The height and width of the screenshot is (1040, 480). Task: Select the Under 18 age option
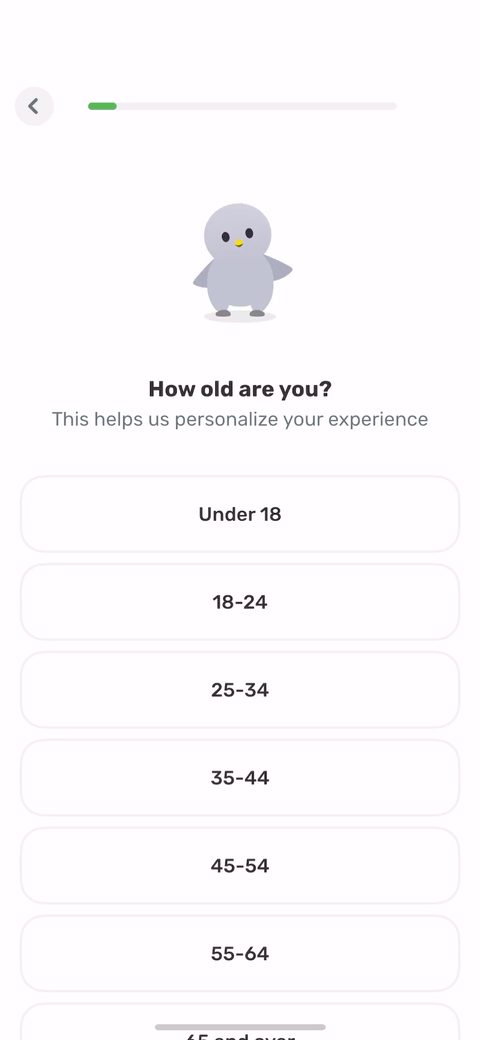(x=240, y=514)
